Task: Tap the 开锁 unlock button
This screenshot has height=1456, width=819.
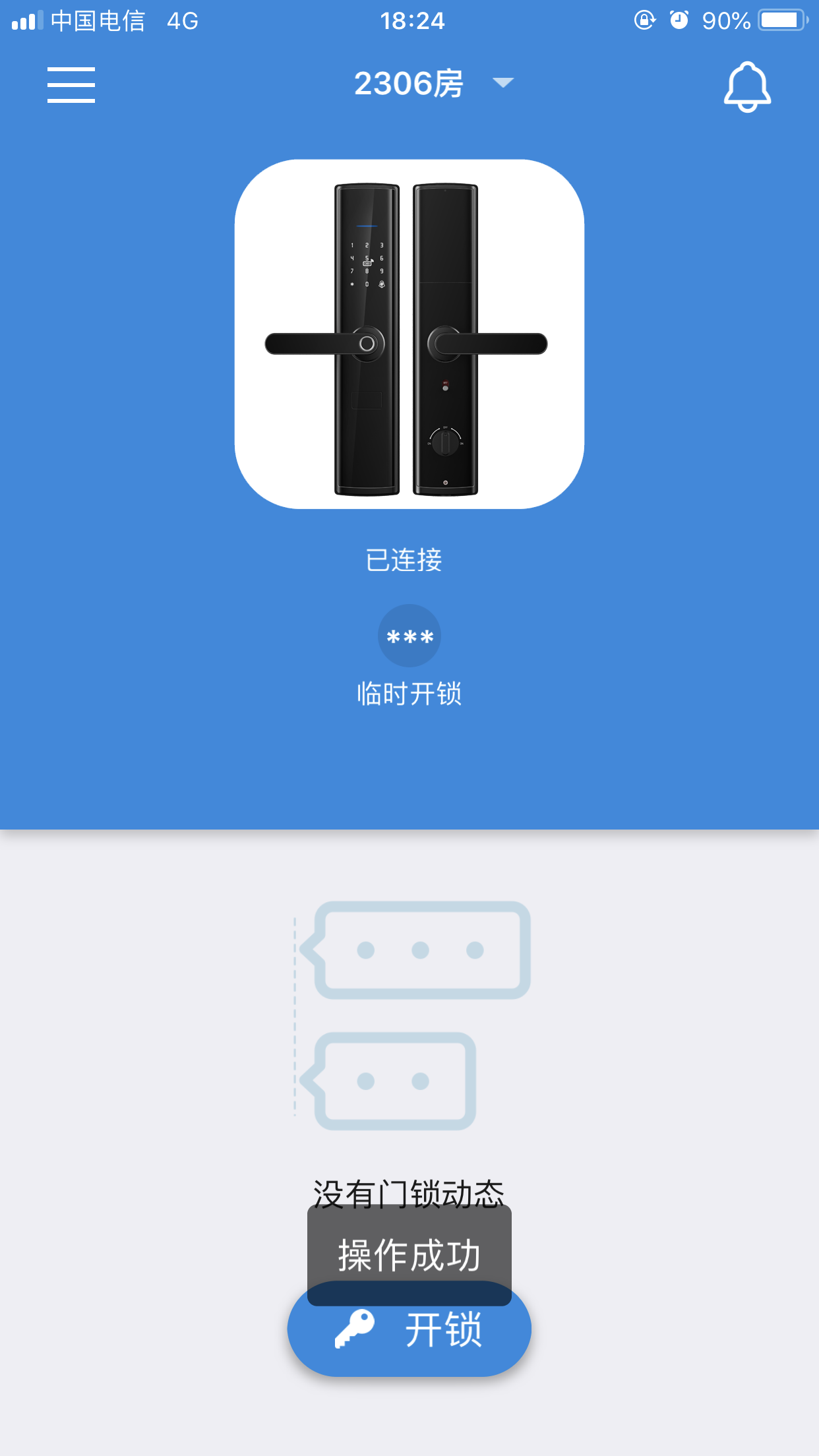Action: [409, 1339]
